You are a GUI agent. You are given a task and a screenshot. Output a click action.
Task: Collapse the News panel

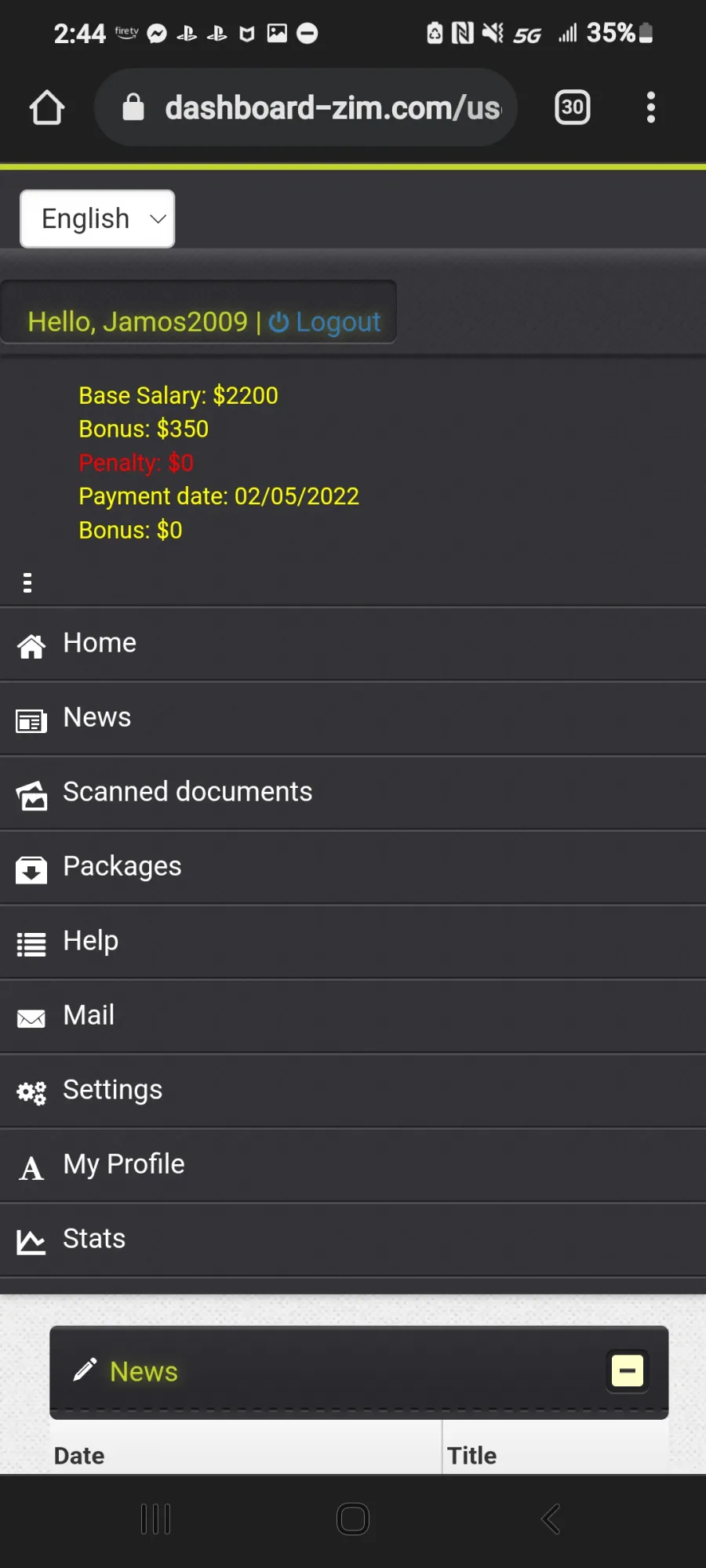point(628,1370)
